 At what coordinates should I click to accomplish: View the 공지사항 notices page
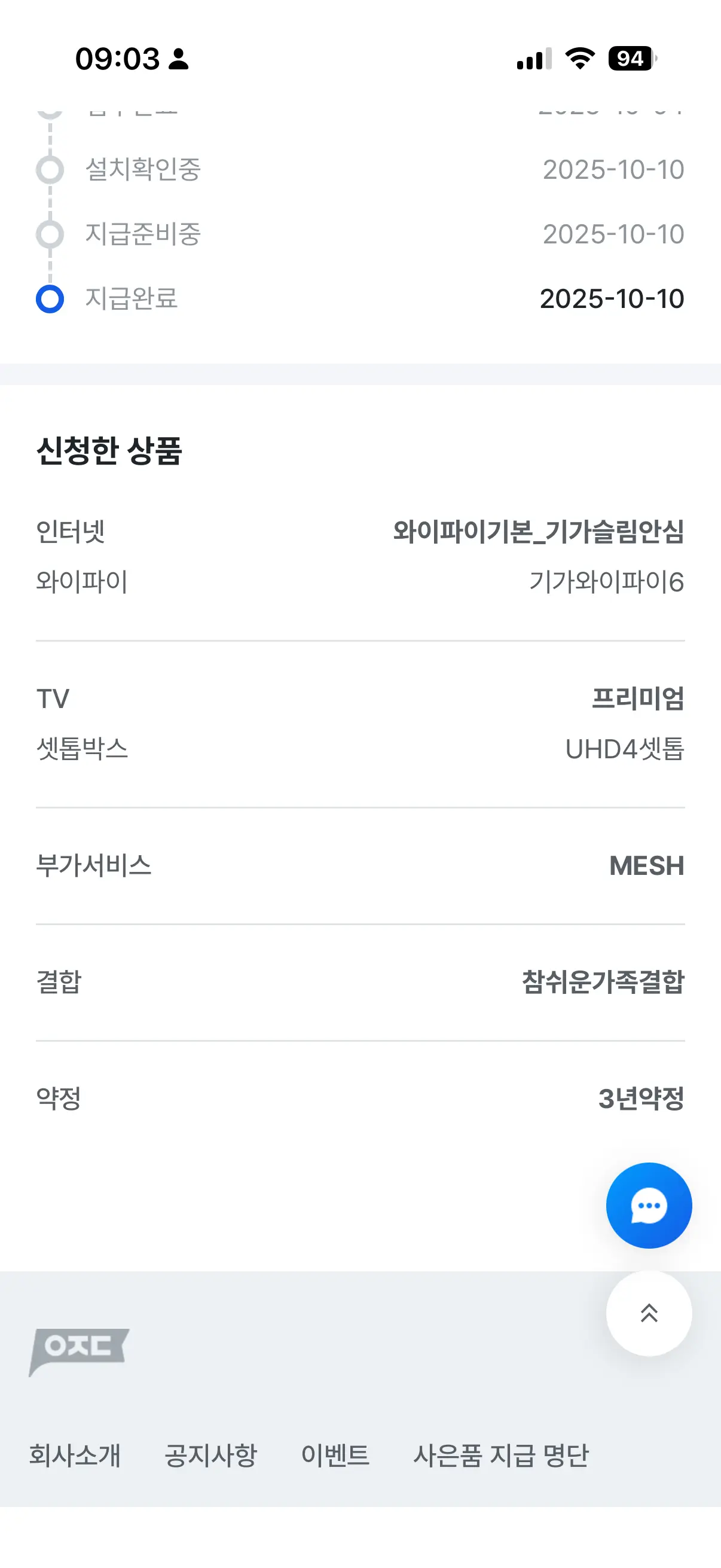pos(211,1456)
